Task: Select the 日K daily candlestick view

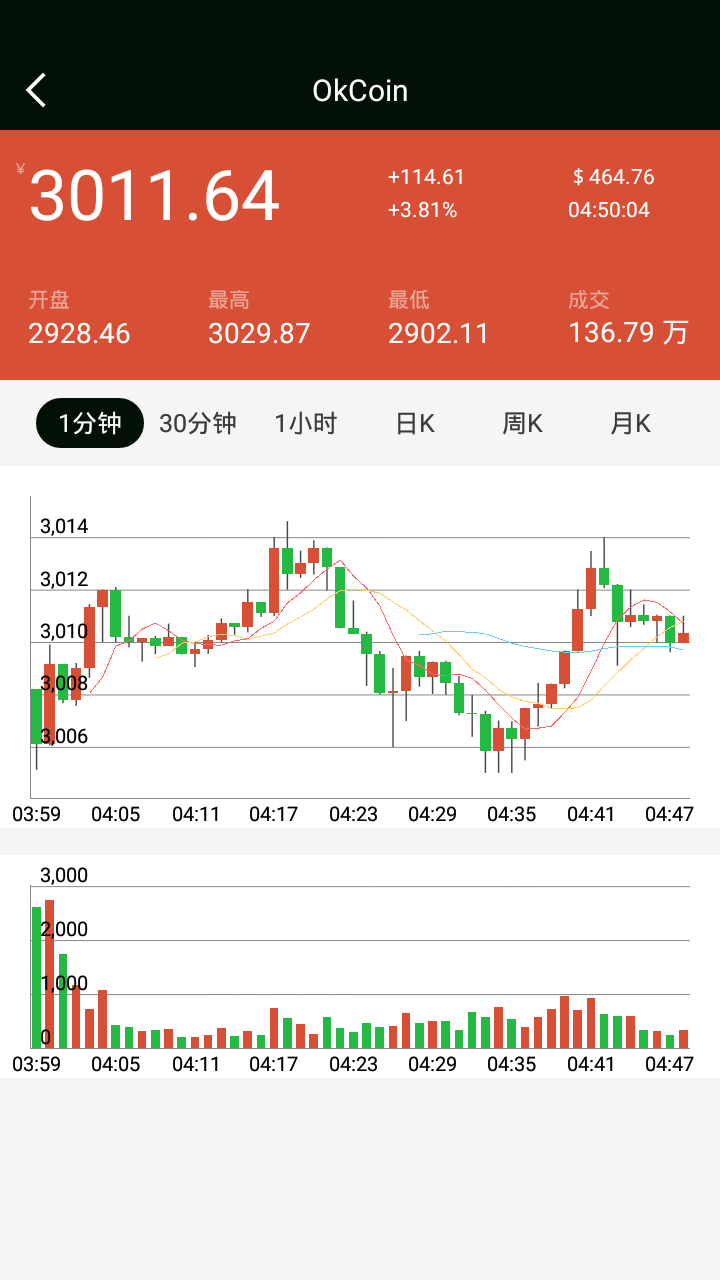Action: tap(413, 423)
